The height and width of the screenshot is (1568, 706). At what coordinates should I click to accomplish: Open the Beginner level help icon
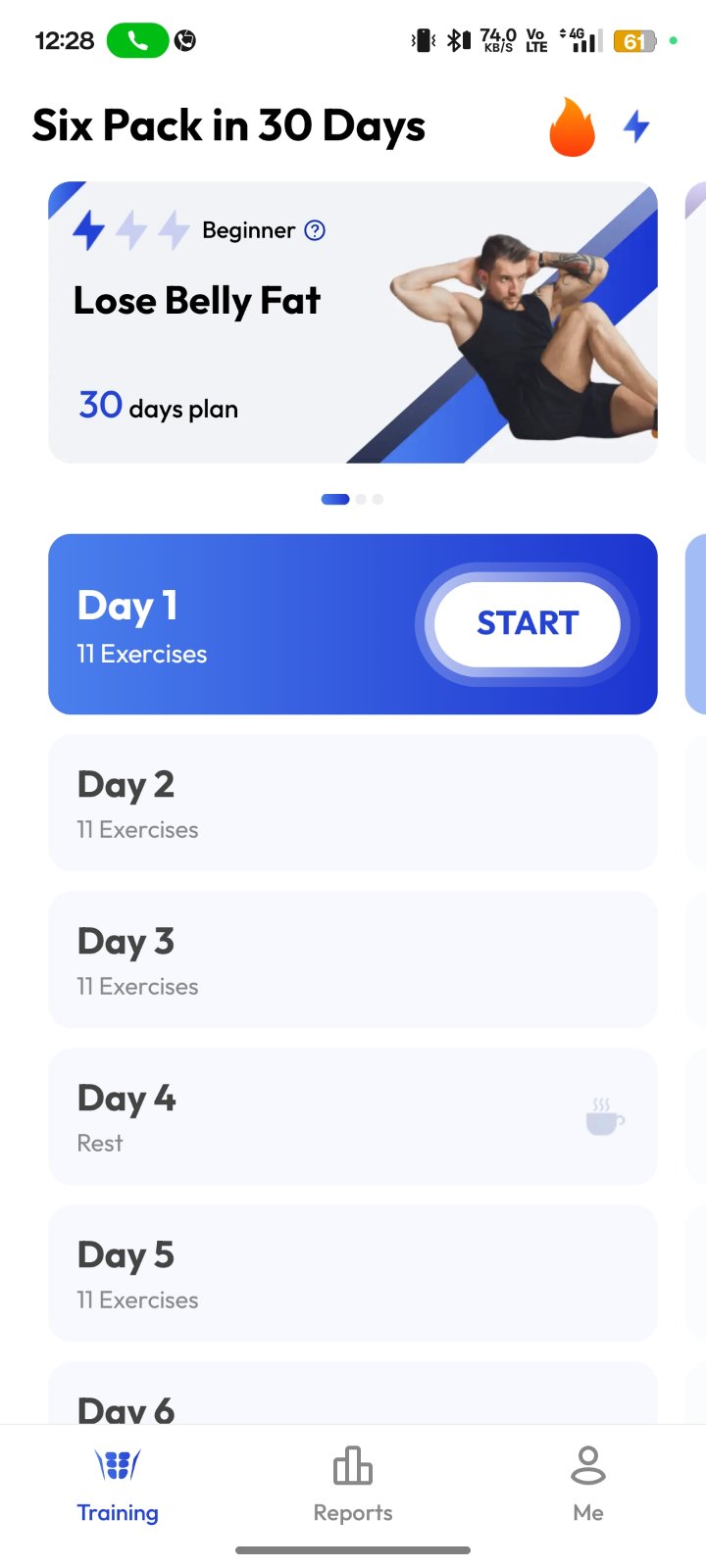[x=315, y=230]
